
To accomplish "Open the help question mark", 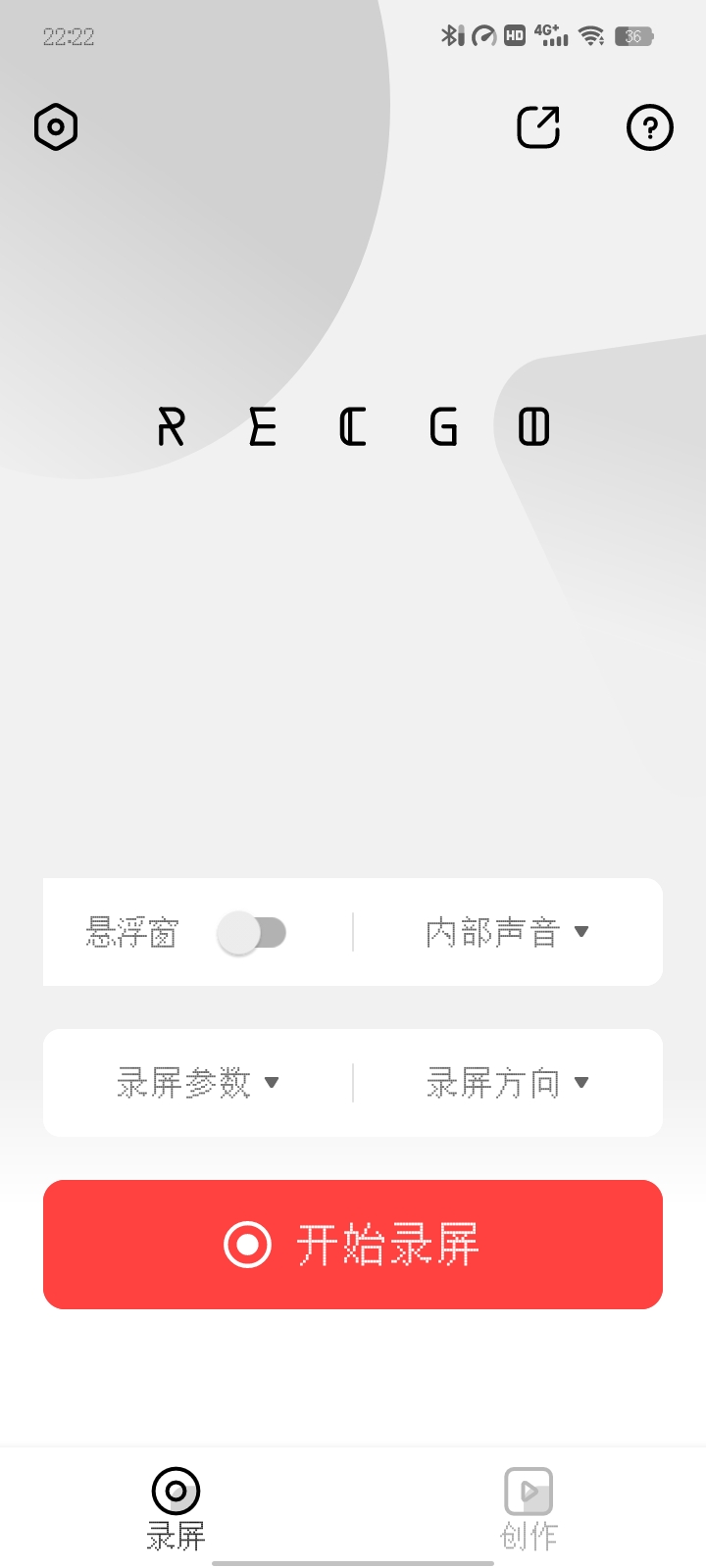I will pos(649,127).
